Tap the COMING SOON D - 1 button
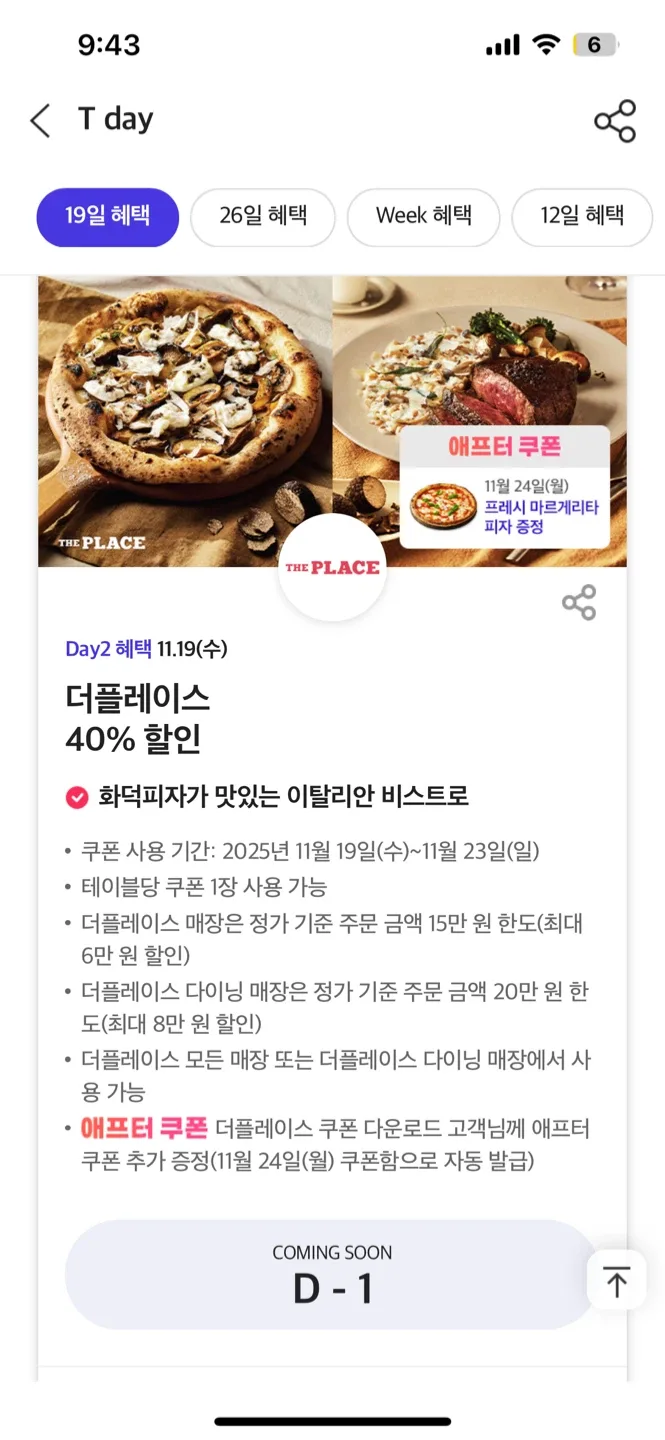Image resolution: width=665 pixels, height=1440 pixels. click(x=332, y=1274)
